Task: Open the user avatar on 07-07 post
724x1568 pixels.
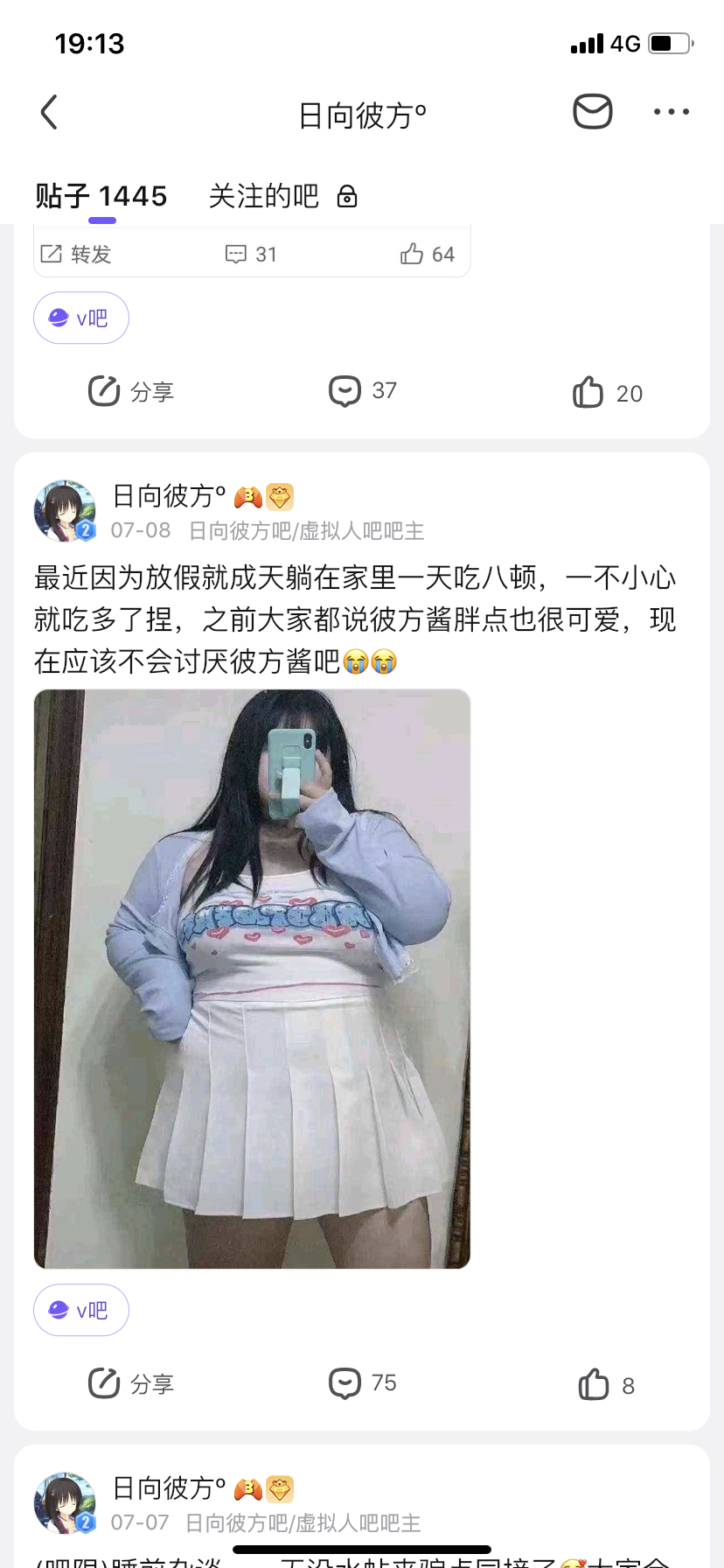Action: point(65,1503)
